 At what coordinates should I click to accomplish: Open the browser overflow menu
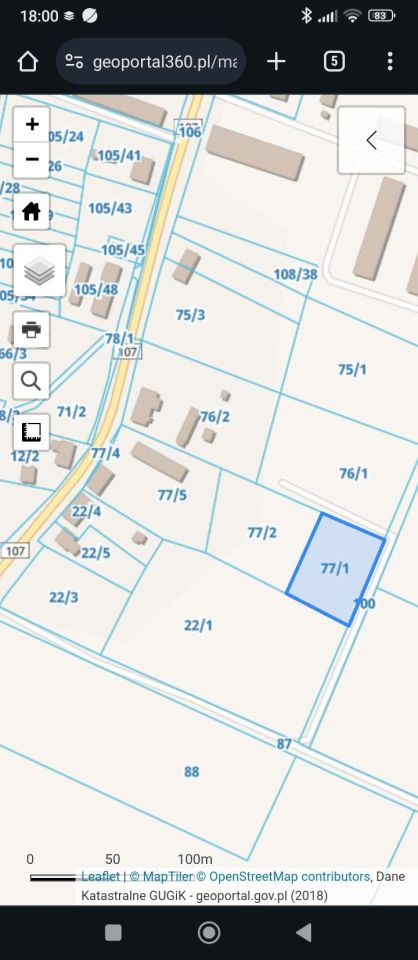pos(390,61)
